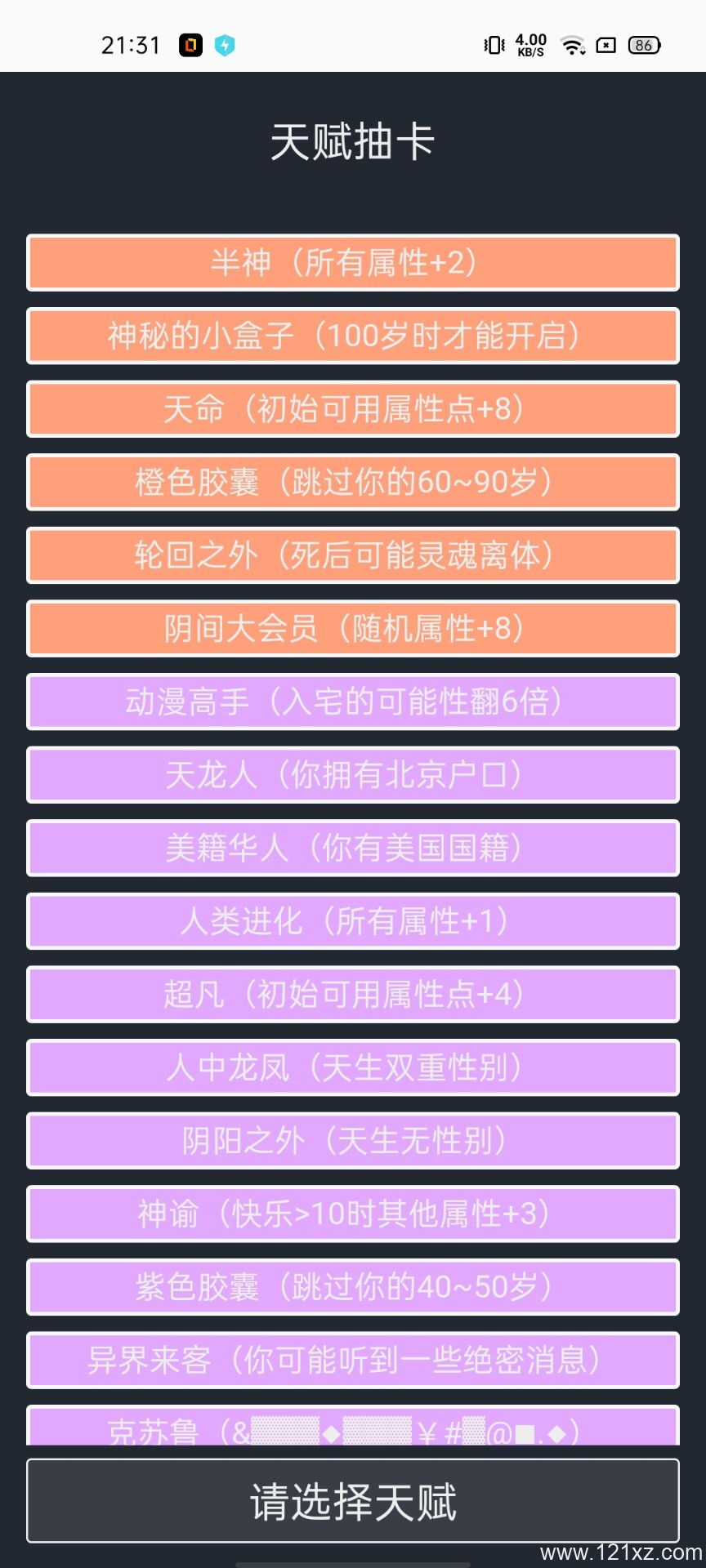Choose 神秘的小盒子 talent
This screenshot has height=1568, width=706.
click(x=353, y=336)
